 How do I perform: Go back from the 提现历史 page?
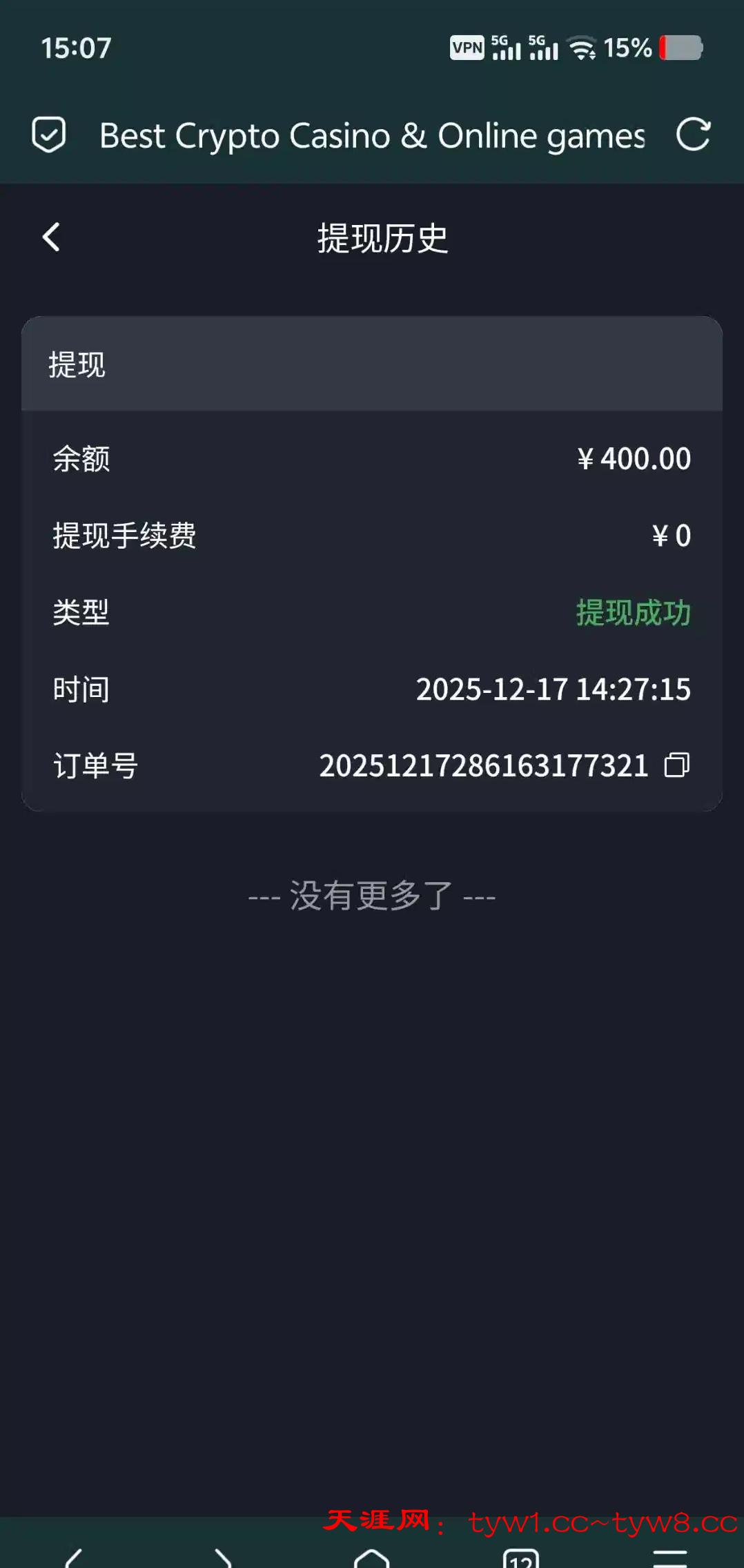coord(52,238)
